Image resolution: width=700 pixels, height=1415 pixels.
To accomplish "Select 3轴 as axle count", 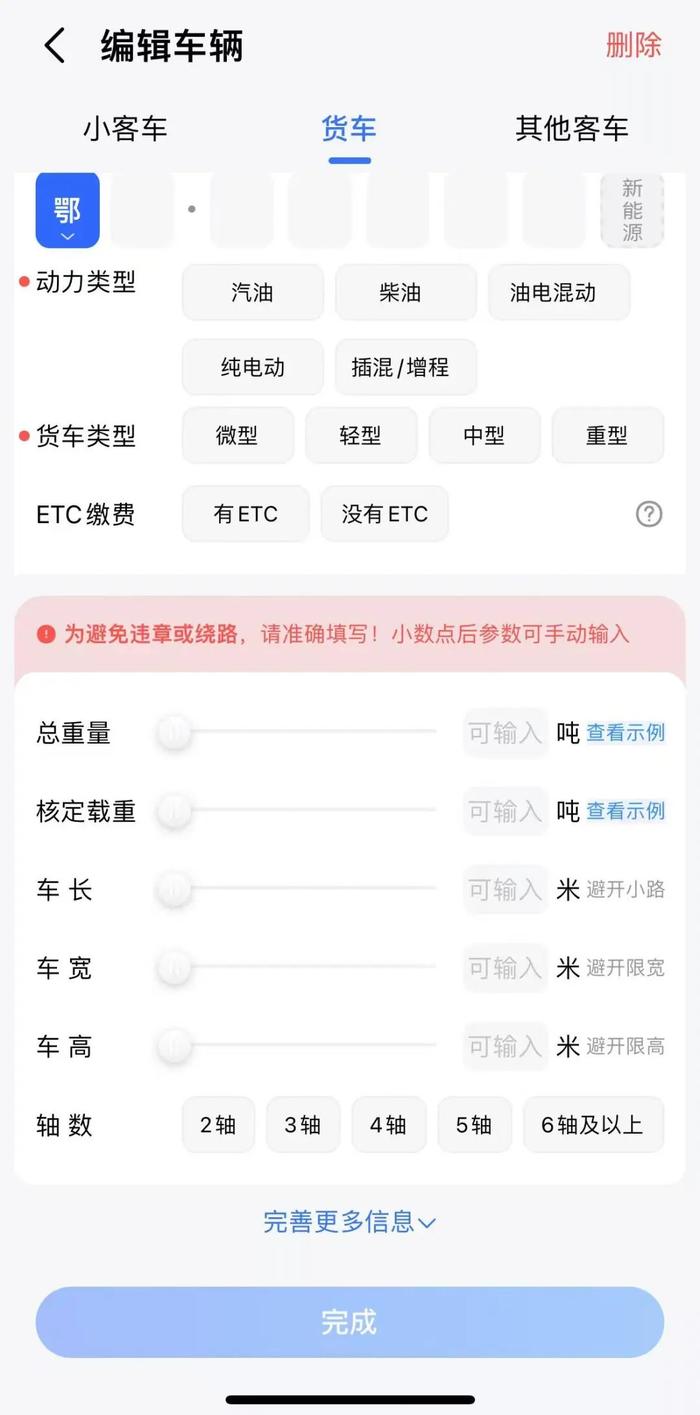I will 303,1125.
